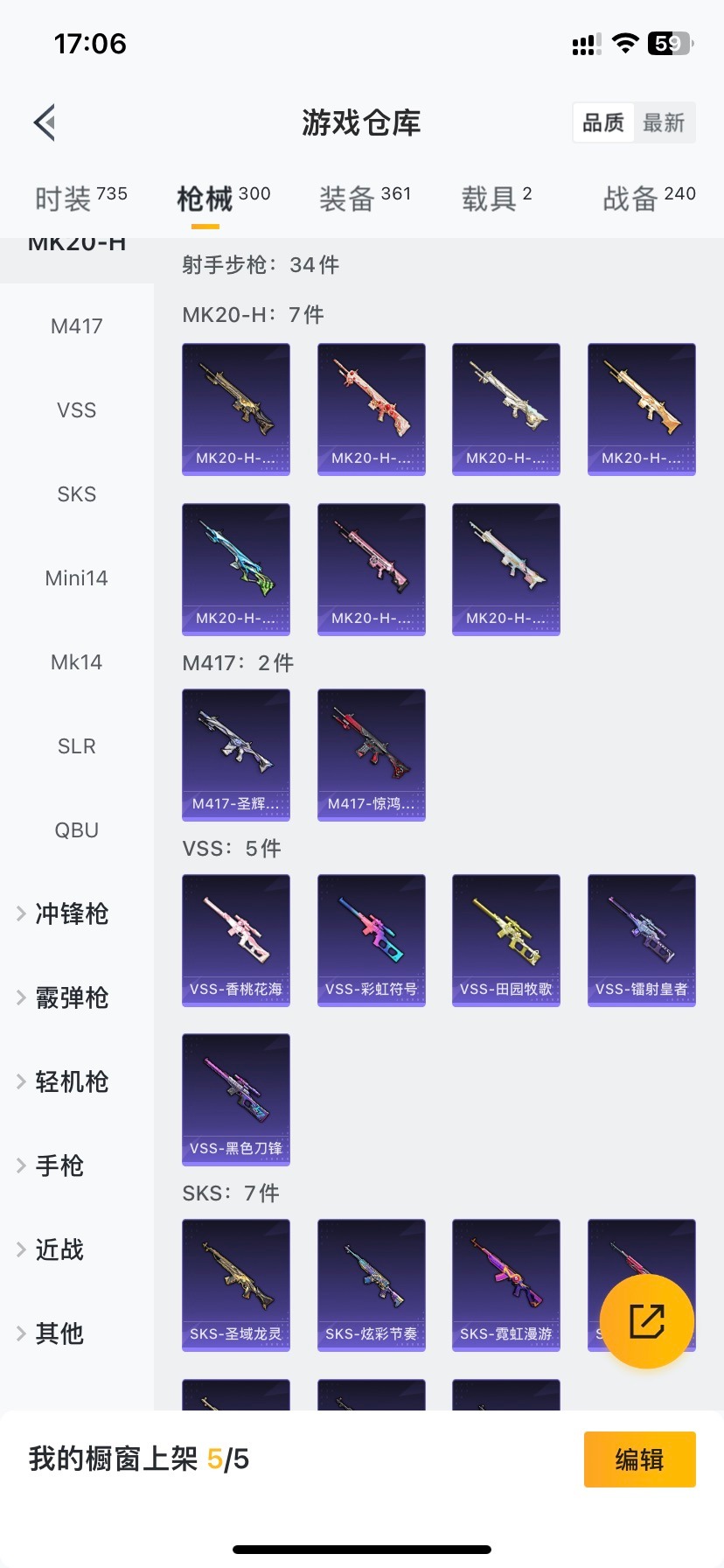The image size is (724, 1568).
Task: Open the VSS-香桃花海 skin
Action: (236, 940)
